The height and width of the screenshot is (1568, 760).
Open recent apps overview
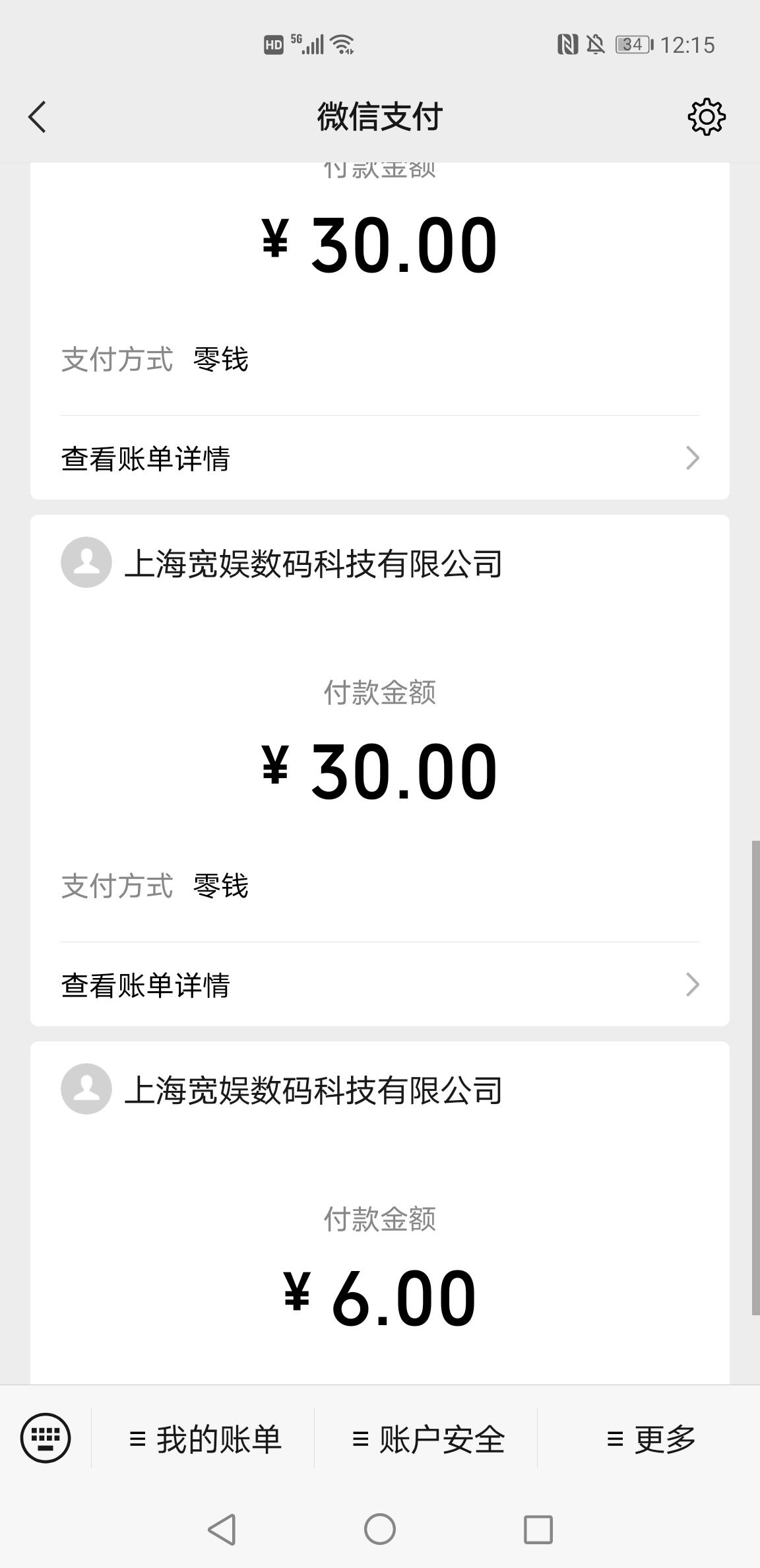(538, 1529)
